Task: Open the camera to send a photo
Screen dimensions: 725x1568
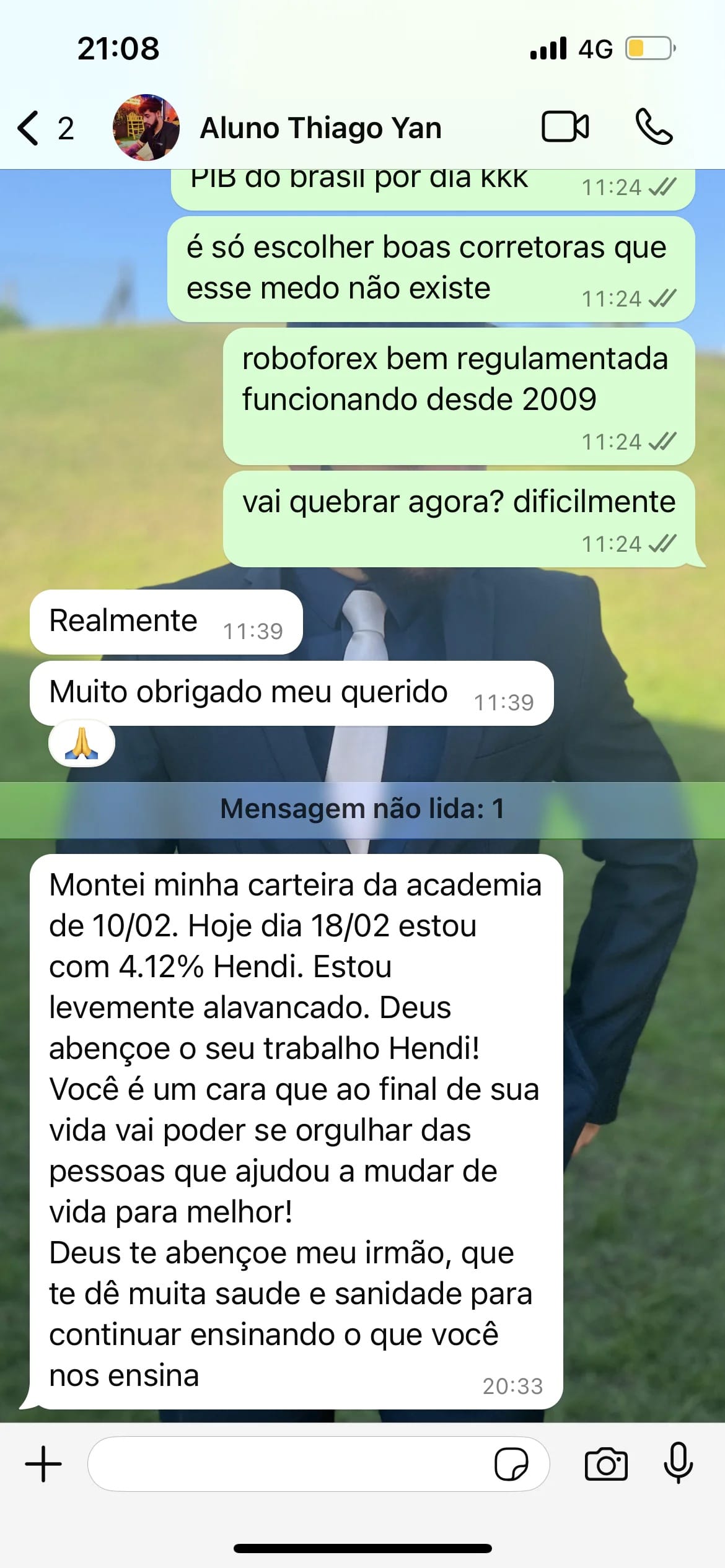Action: coord(605,1465)
